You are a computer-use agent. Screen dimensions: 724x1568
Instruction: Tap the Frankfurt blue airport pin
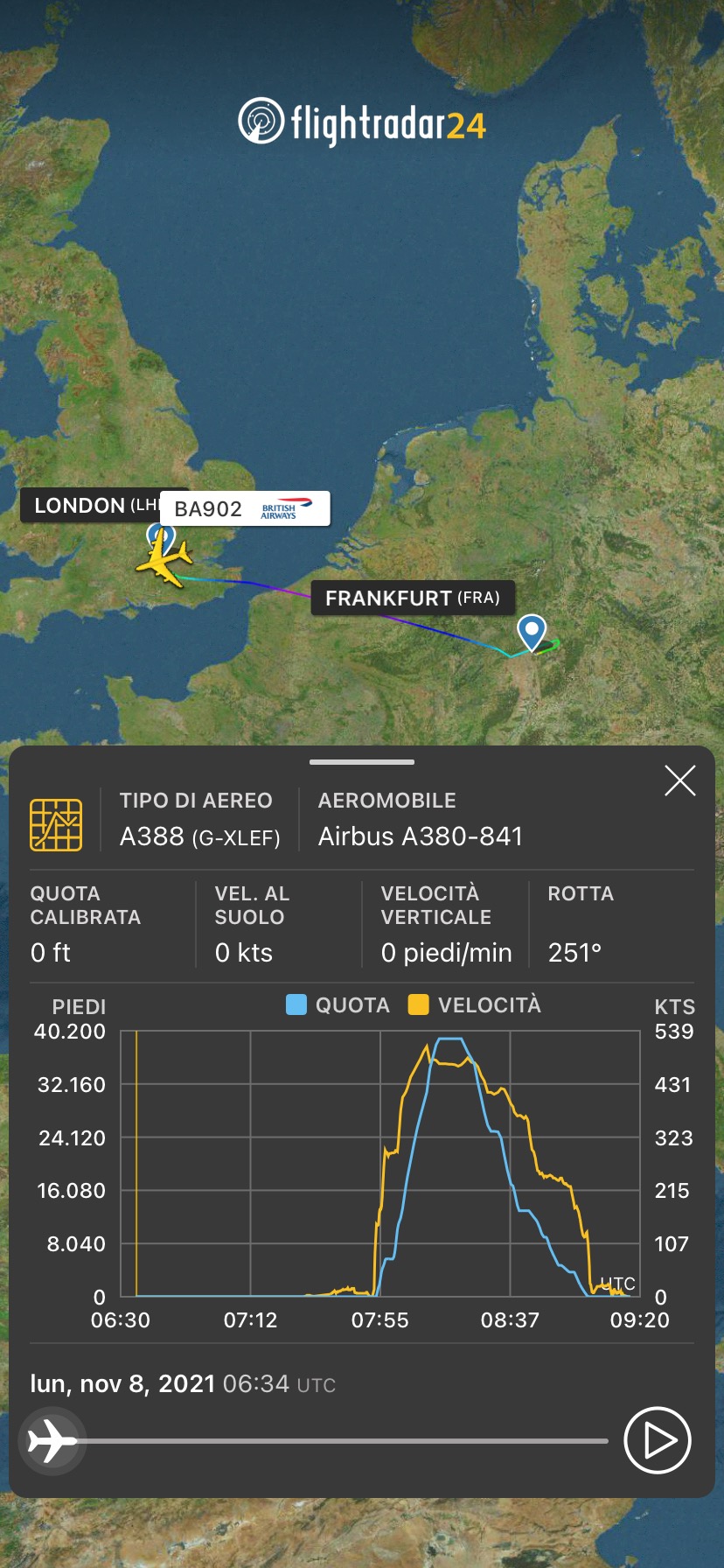coord(532,631)
